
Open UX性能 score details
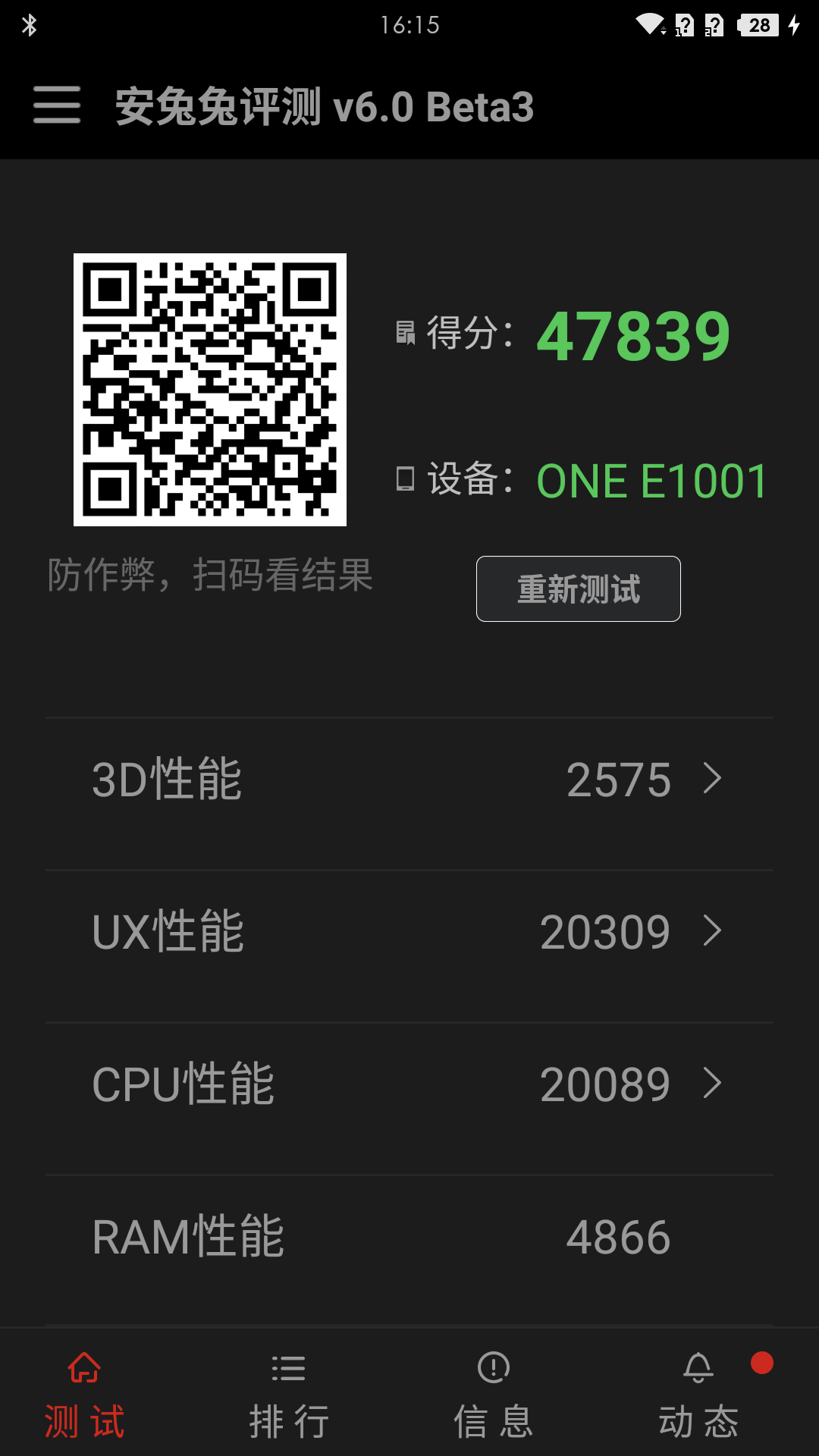click(409, 932)
